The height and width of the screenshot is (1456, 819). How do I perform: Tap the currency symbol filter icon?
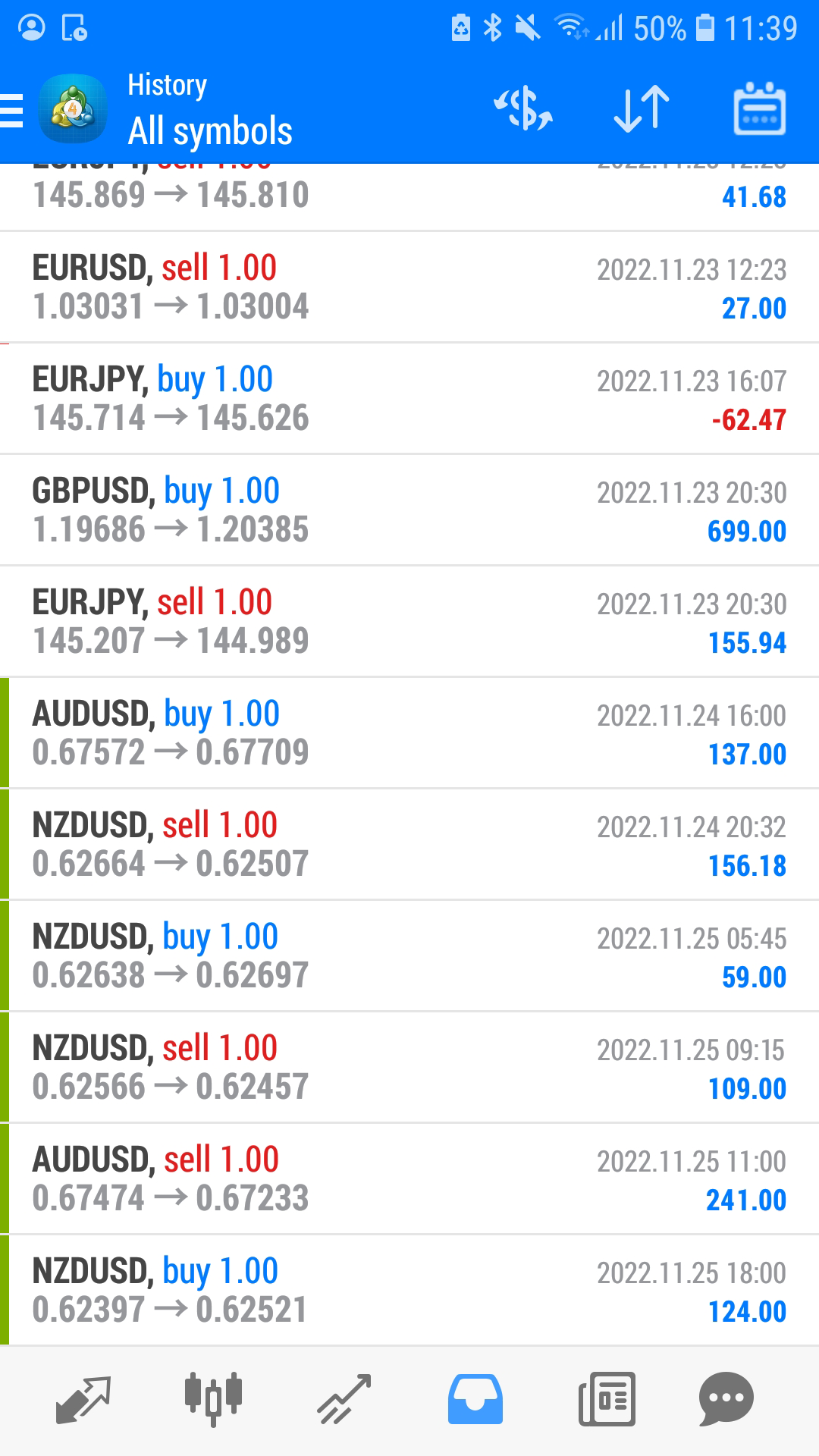523,108
